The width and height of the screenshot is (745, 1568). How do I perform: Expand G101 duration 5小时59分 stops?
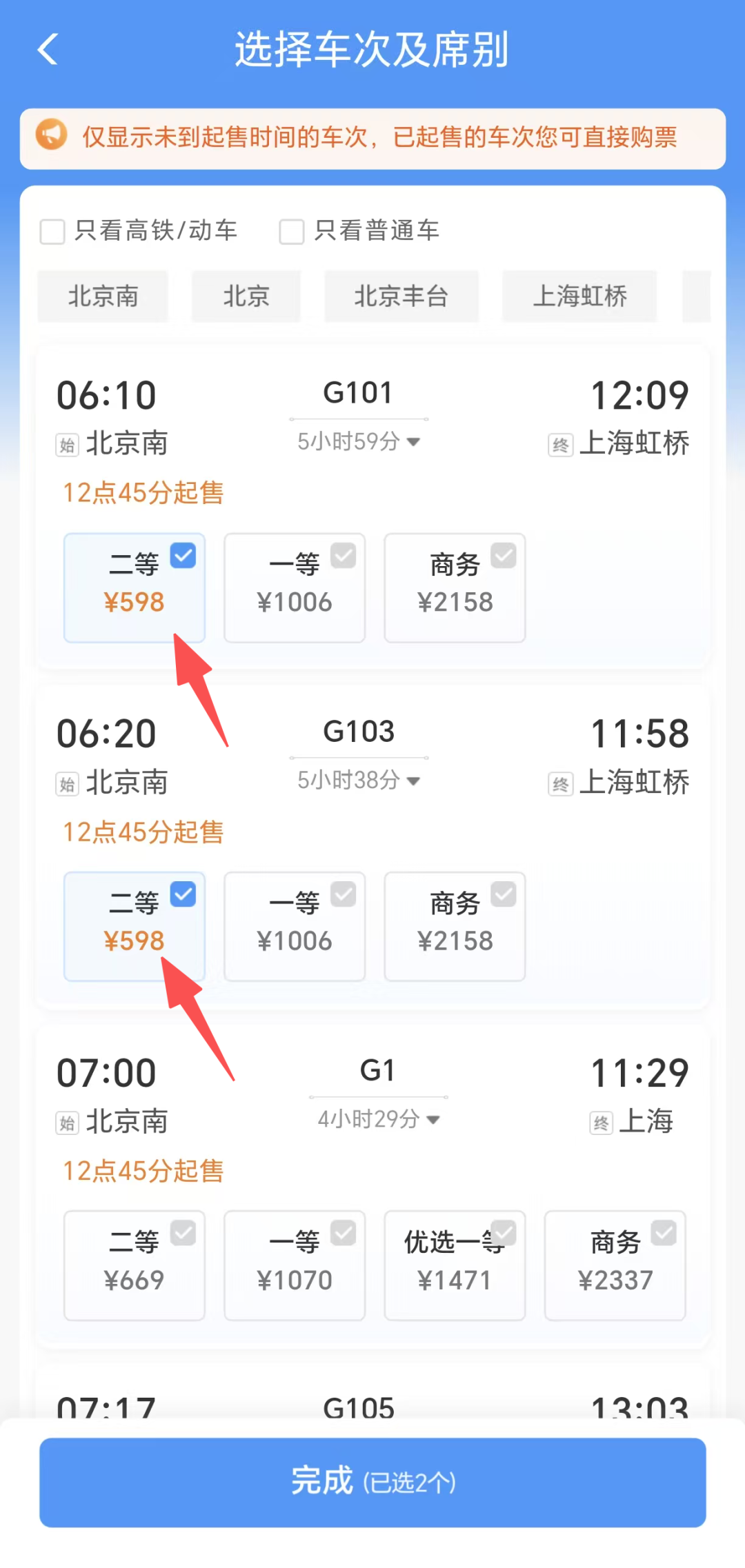point(359,441)
